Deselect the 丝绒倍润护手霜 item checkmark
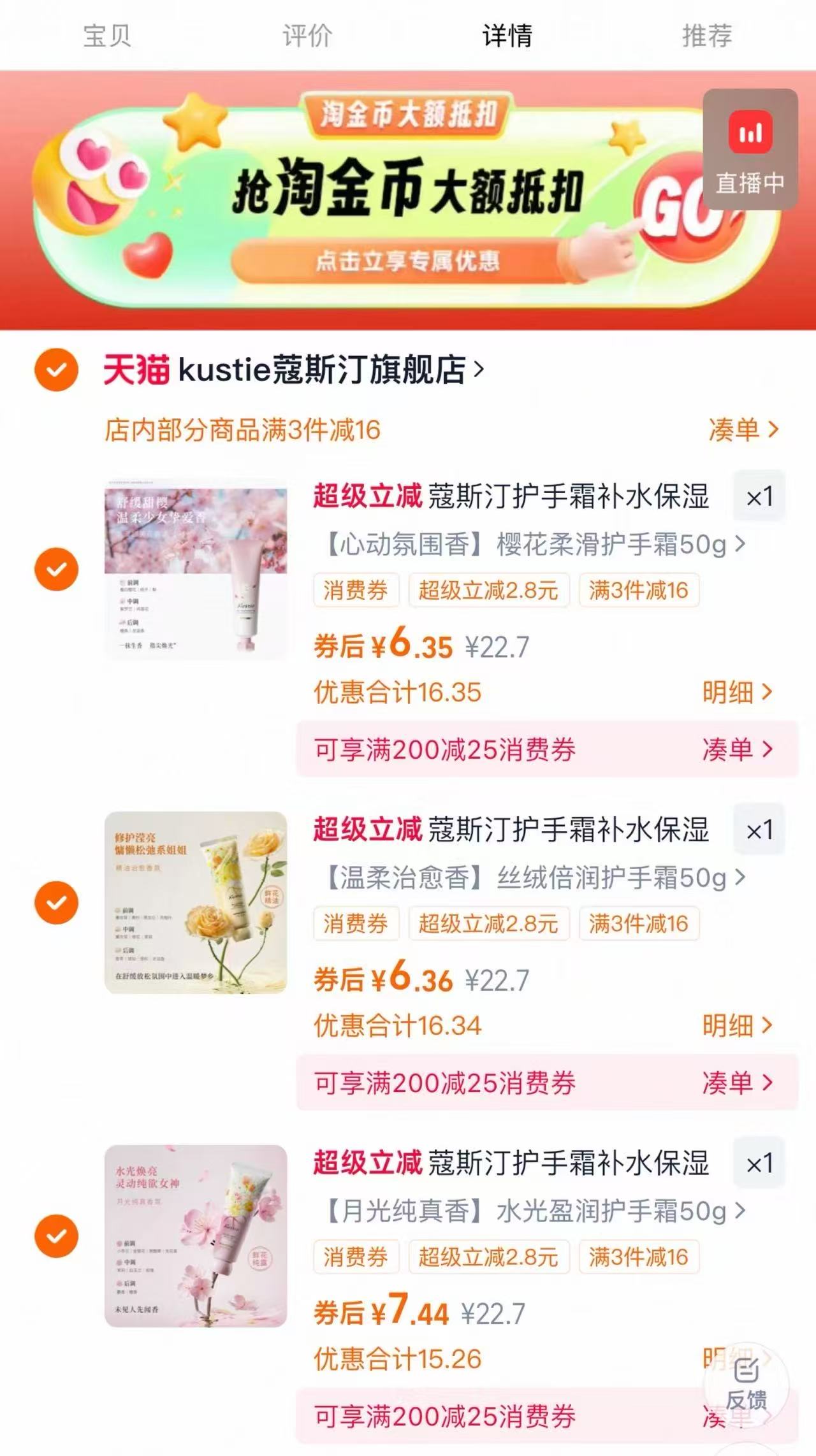 tap(57, 902)
